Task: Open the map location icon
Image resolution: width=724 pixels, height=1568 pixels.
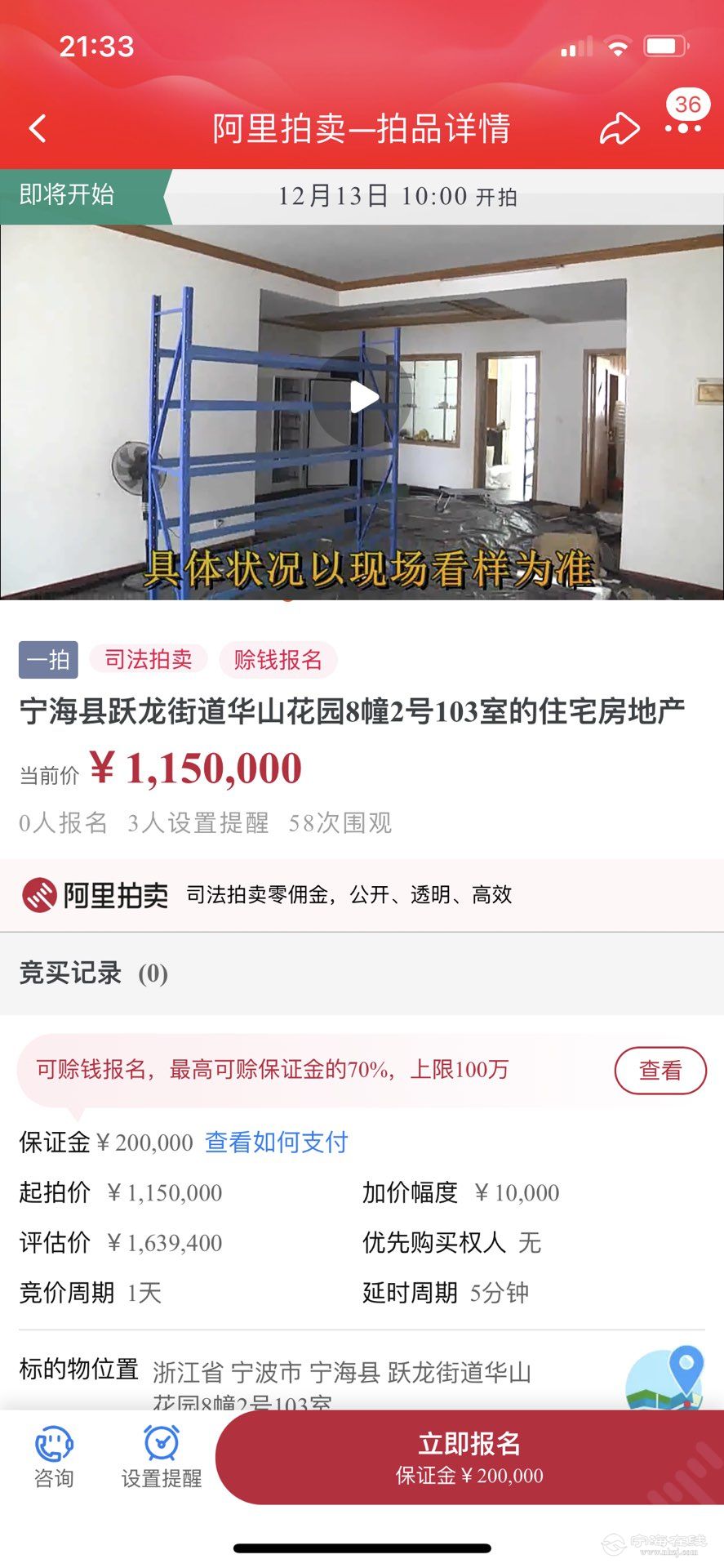Action: 665,1378
